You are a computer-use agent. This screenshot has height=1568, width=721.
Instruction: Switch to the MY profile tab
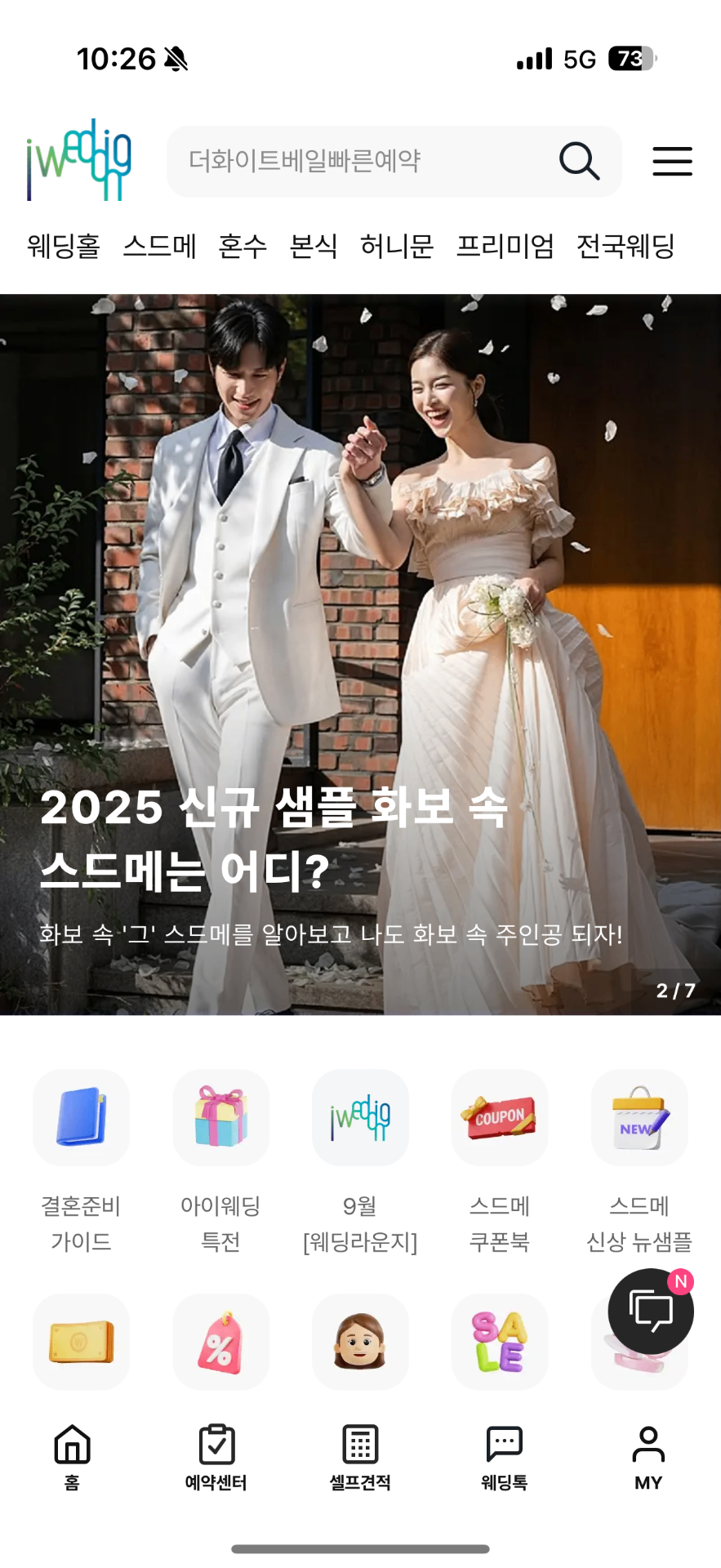point(648,1456)
